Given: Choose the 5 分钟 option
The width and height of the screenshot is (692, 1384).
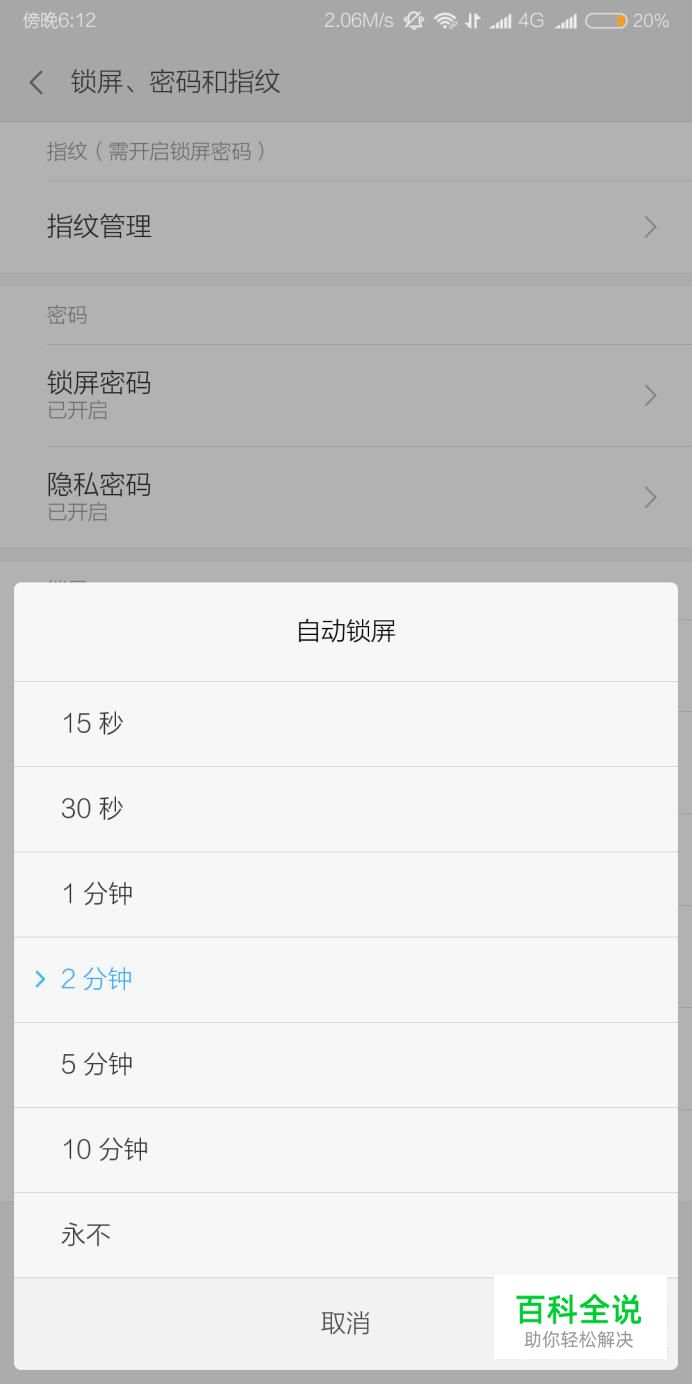Looking at the screenshot, I should (x=346, y=1065).
